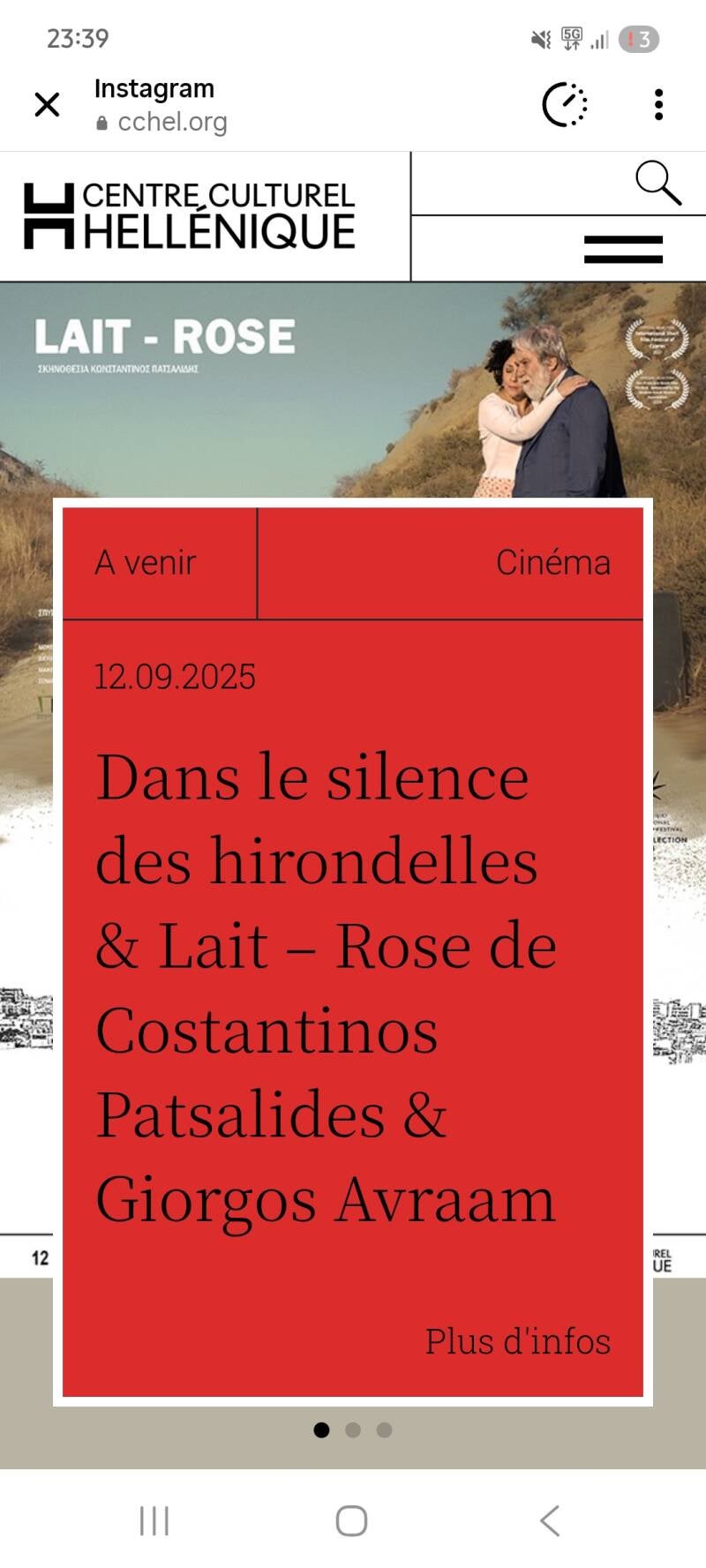Go to Centre Culturel Hellénique homepage

[190, 216]
